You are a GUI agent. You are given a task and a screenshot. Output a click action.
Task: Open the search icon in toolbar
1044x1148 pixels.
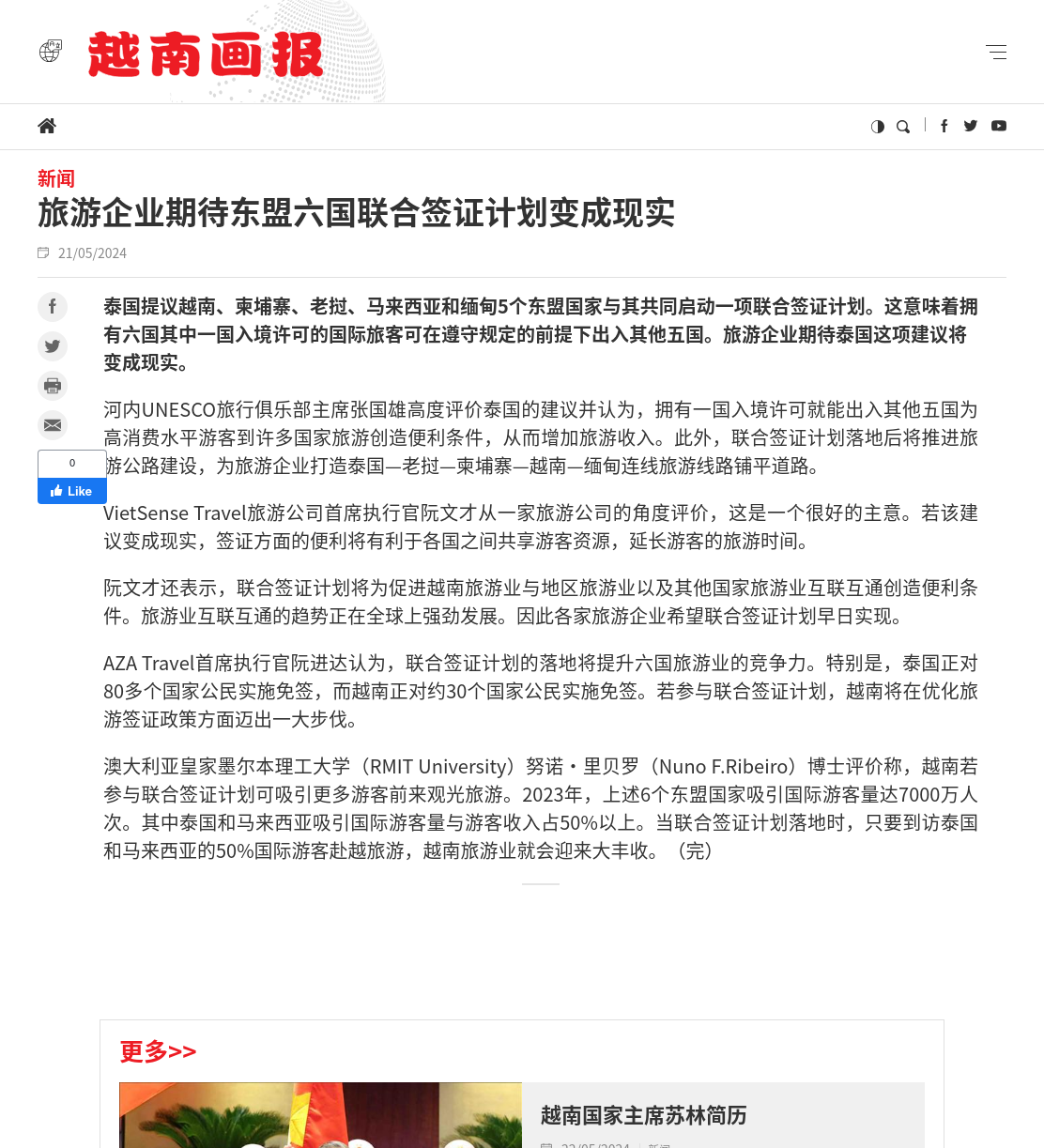tap(903, 127)
